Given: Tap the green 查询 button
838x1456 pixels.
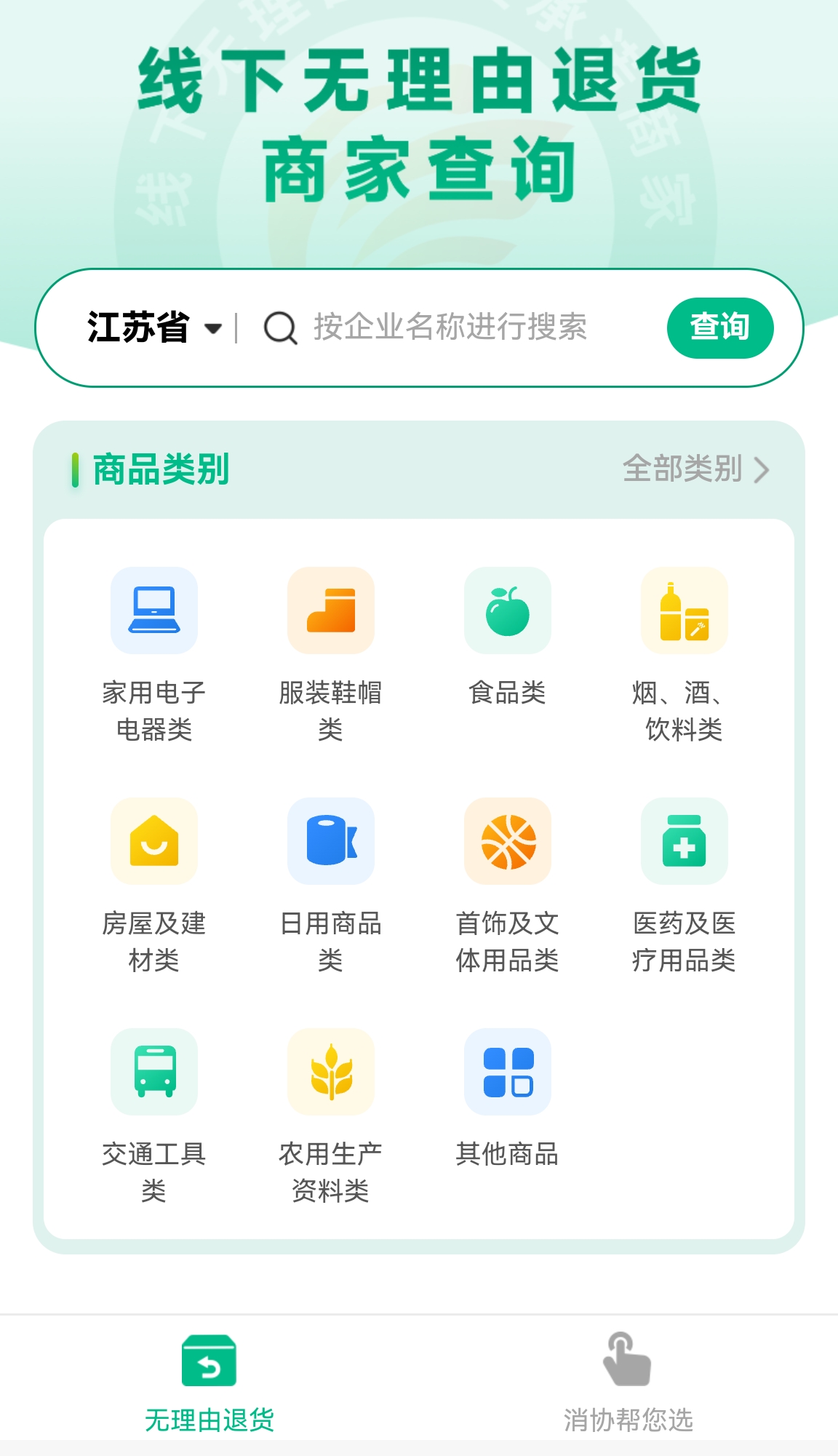Looking at the screenshot, I should coord(720,327).
